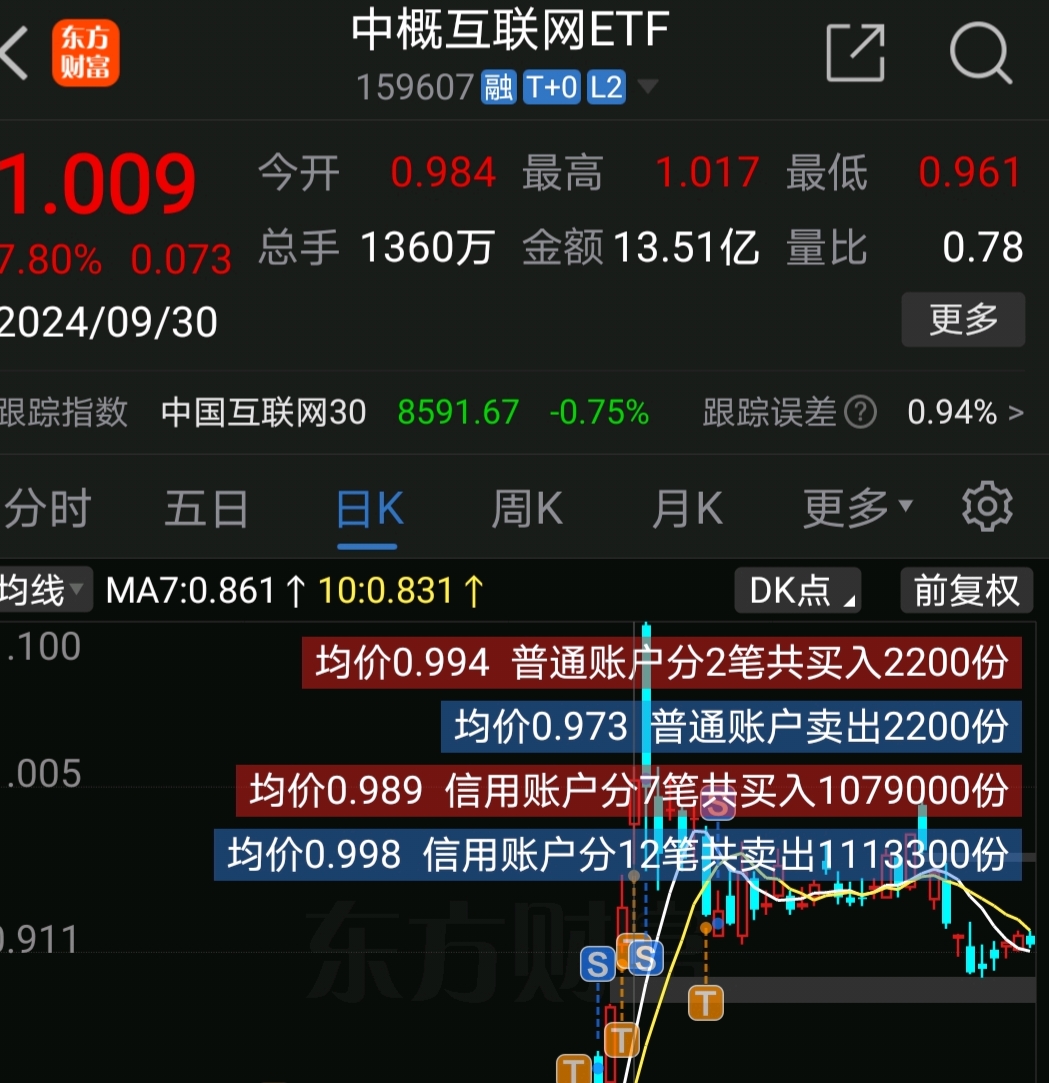Toggle the 前复权 adjustment mode

[x=965, y=590]
